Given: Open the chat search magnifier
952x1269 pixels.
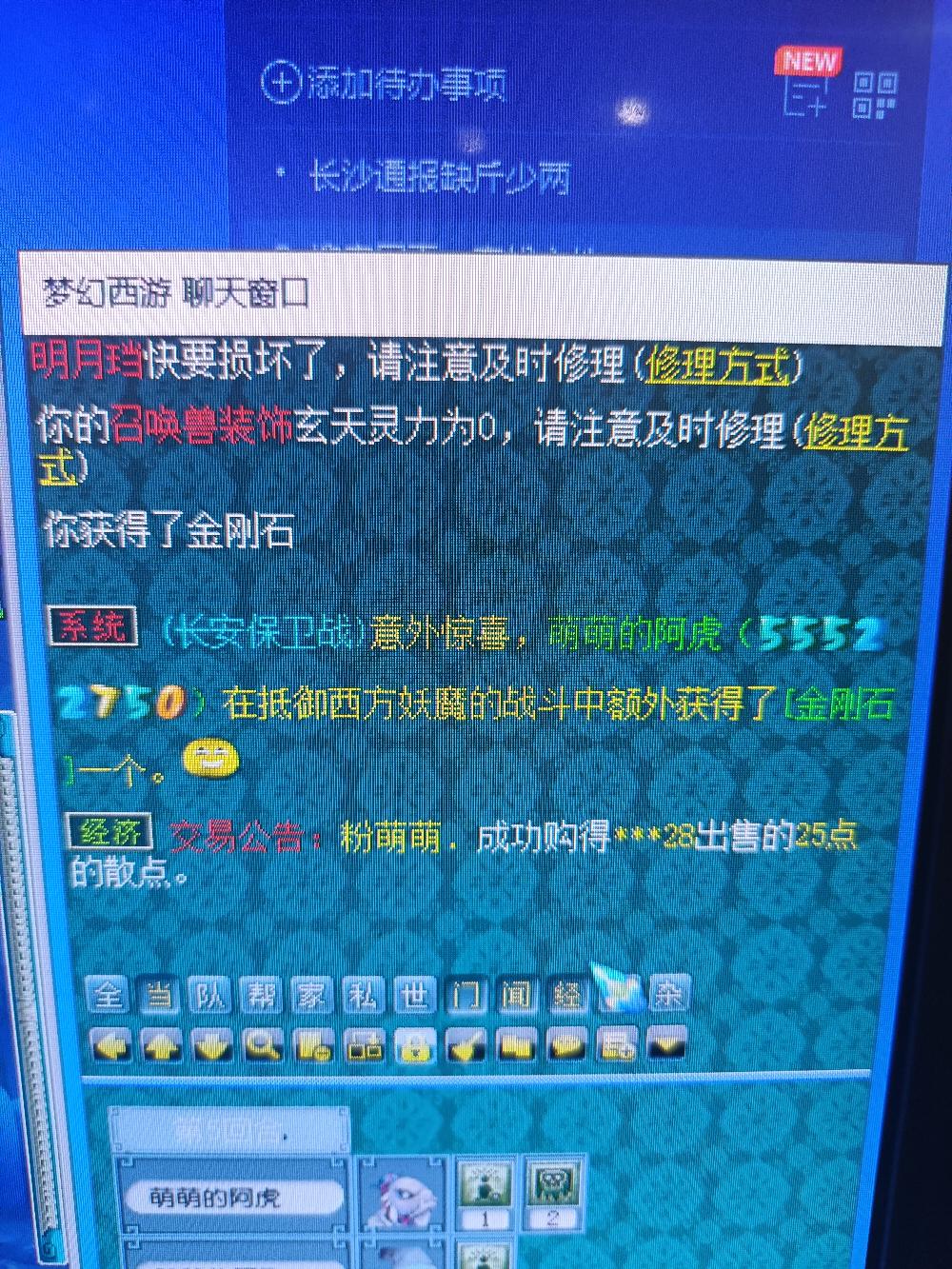Looking at the screenshot, I should (263, 1046).
